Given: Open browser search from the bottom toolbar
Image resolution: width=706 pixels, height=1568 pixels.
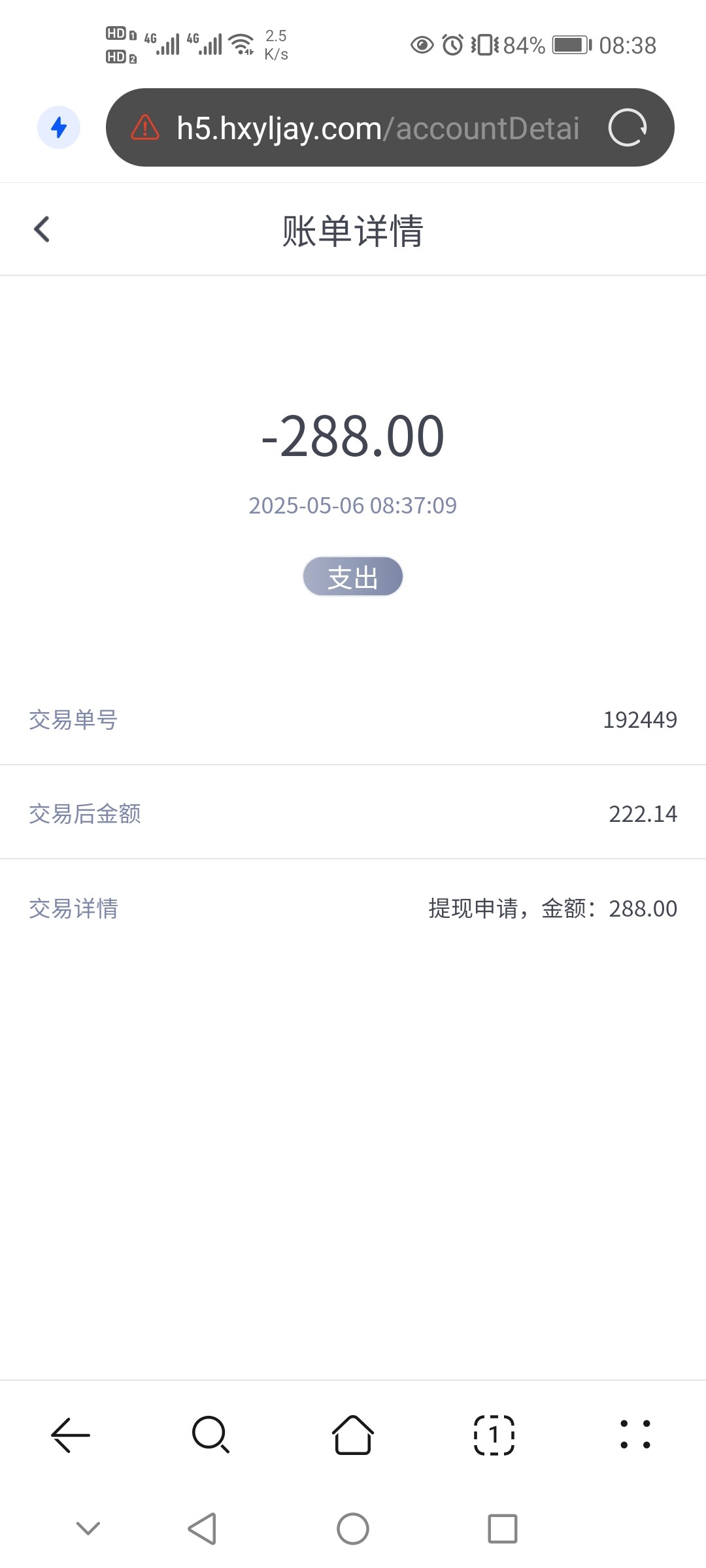Looking at the screenshot, I should click(211, 1435).
